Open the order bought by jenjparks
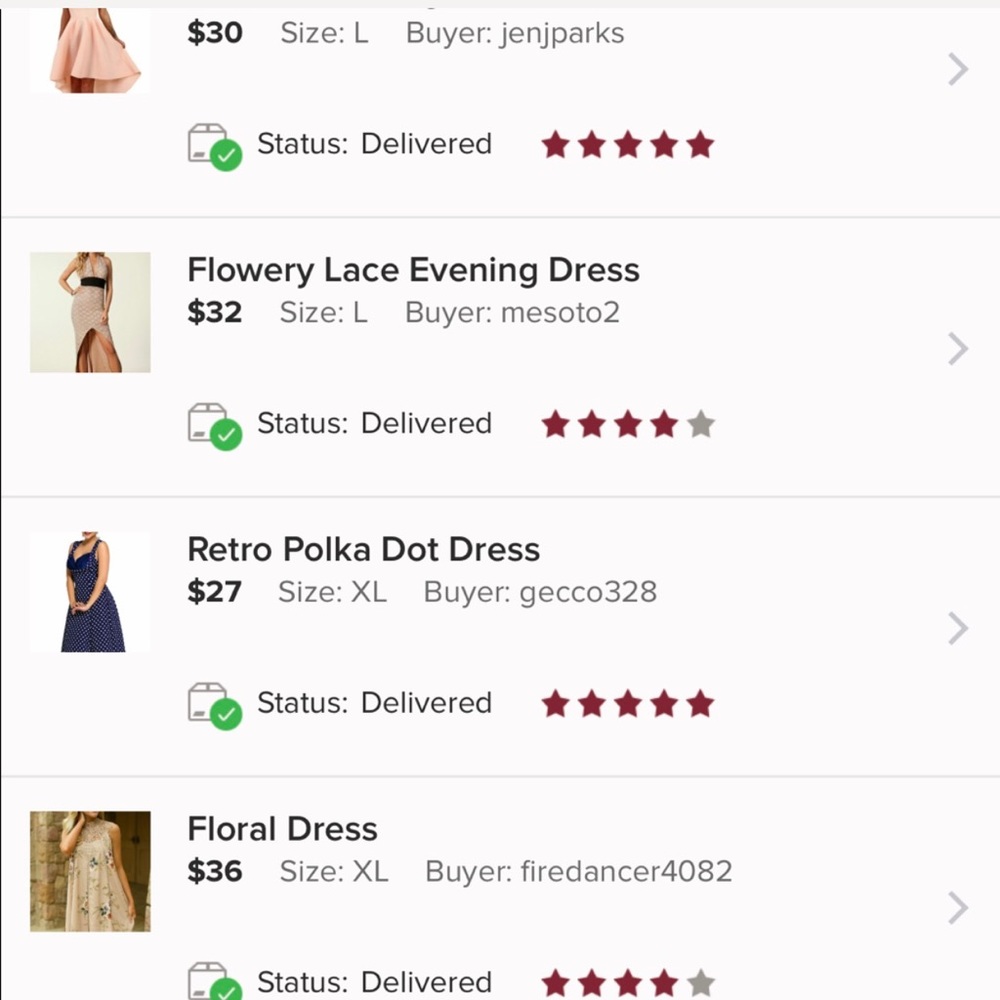This screenshot has height=1000, width=1000. click(x=957, y=69)
